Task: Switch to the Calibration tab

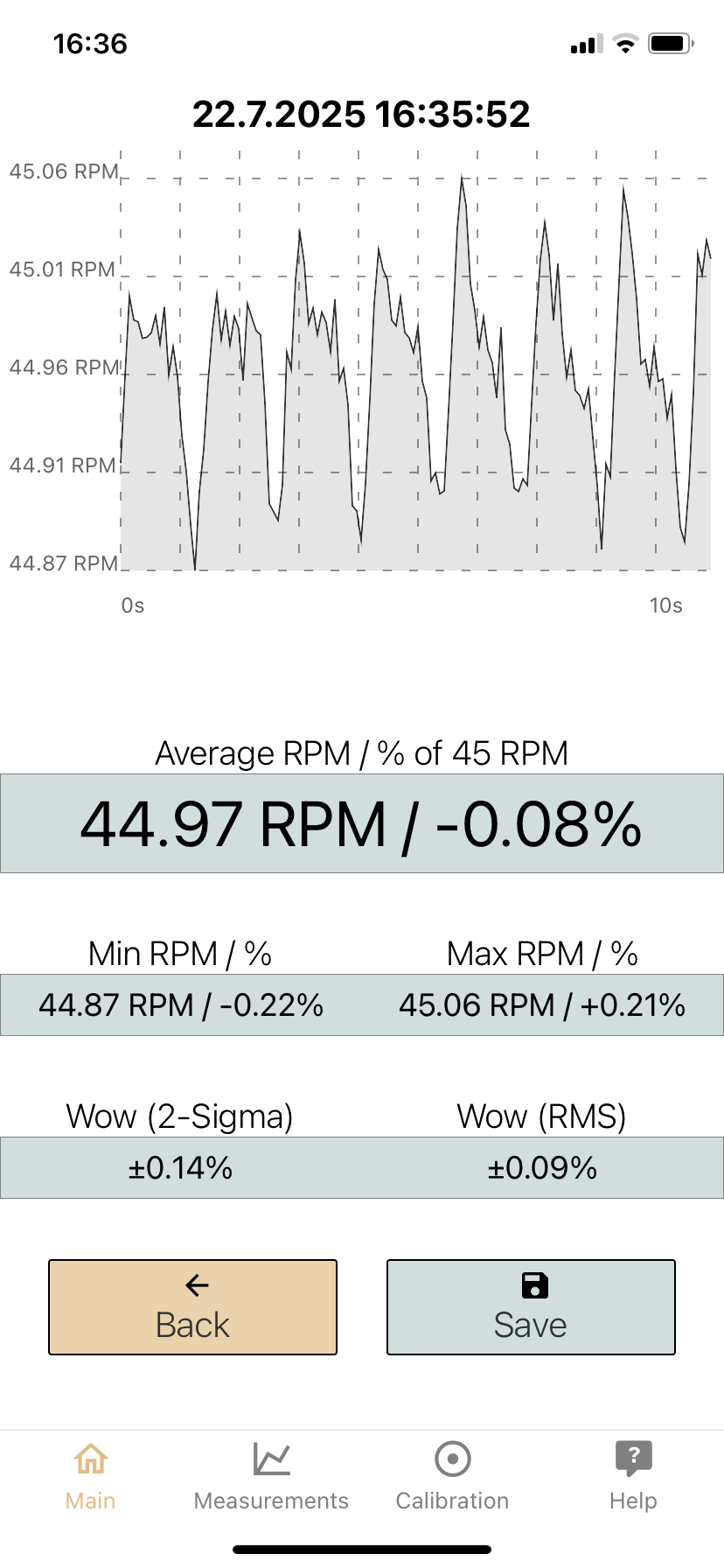Action: (452, 1477)
